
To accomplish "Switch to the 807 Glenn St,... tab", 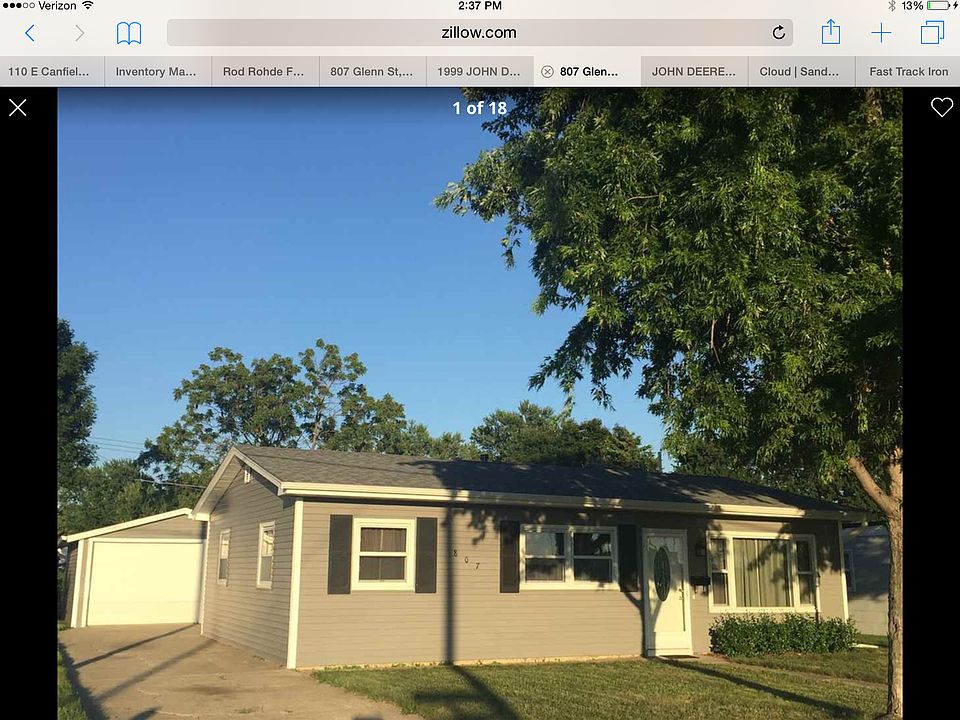I will click(x=372, y=71).
